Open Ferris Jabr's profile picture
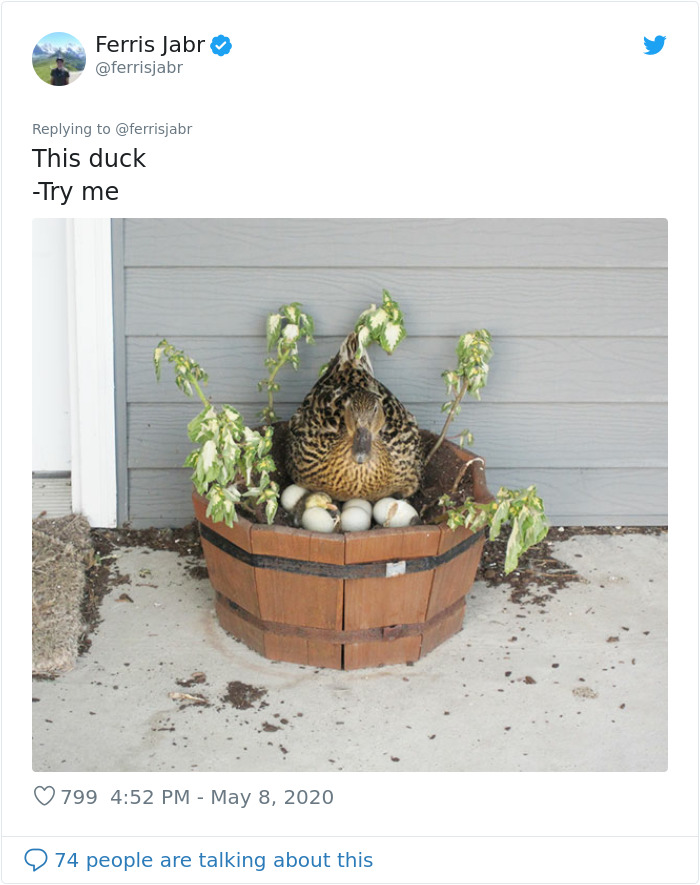 pos(58,58)
